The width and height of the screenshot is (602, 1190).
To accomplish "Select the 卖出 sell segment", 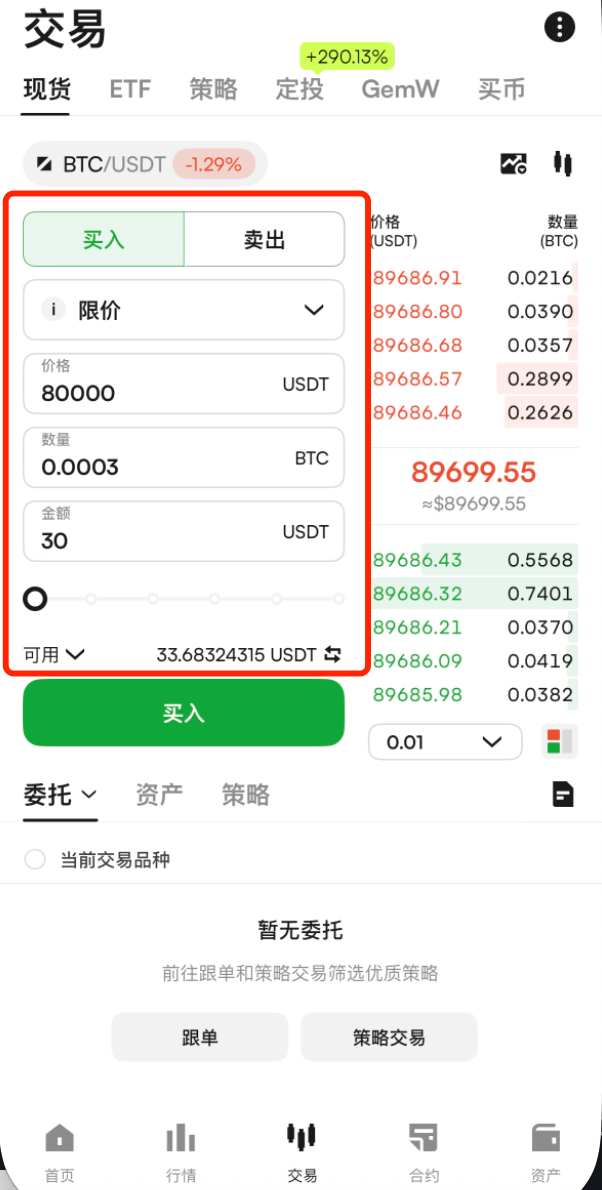I will (265, 239).
